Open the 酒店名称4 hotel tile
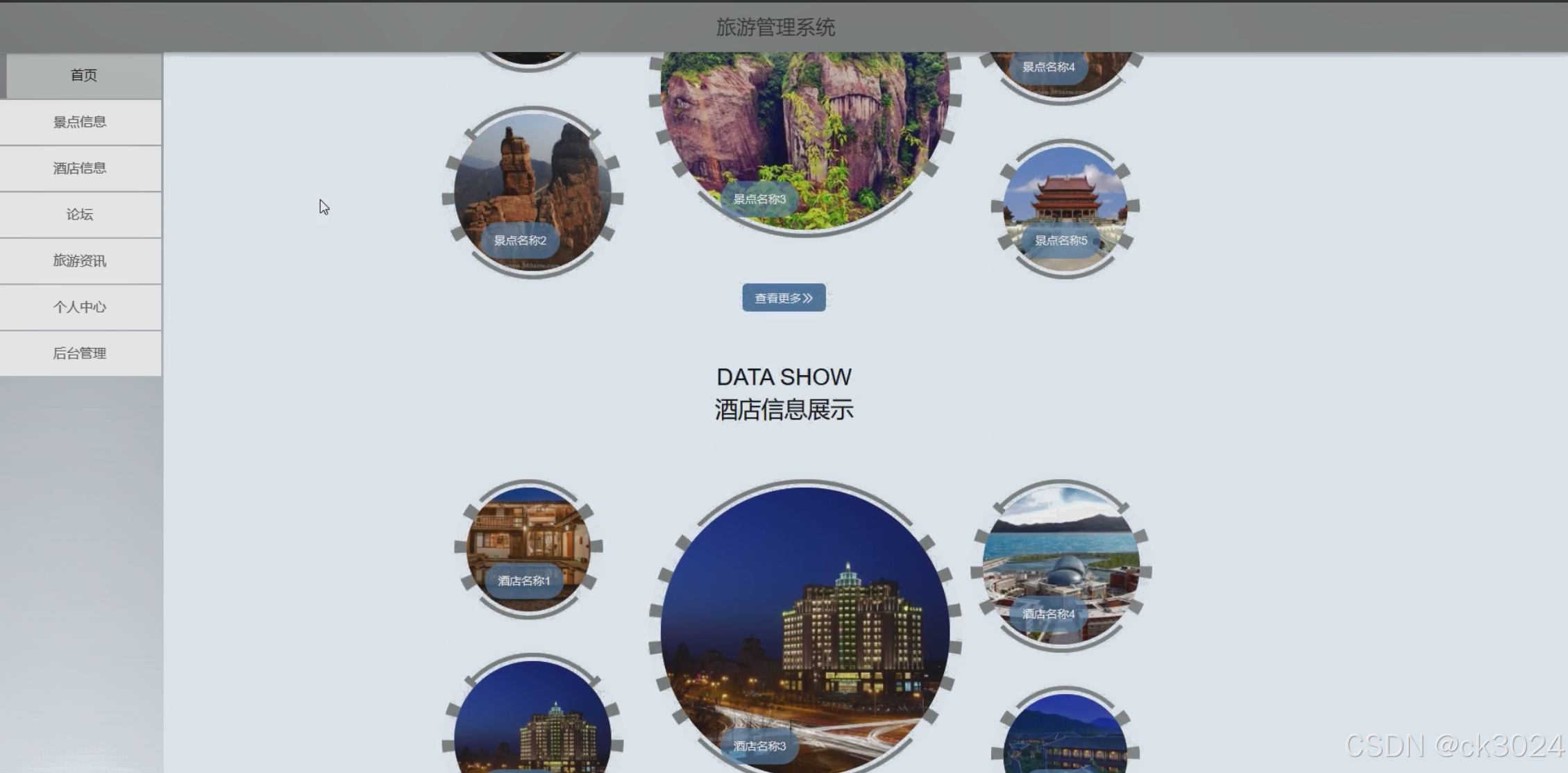The height and width of the screenshot is (773, 1568). [1061, 566]
